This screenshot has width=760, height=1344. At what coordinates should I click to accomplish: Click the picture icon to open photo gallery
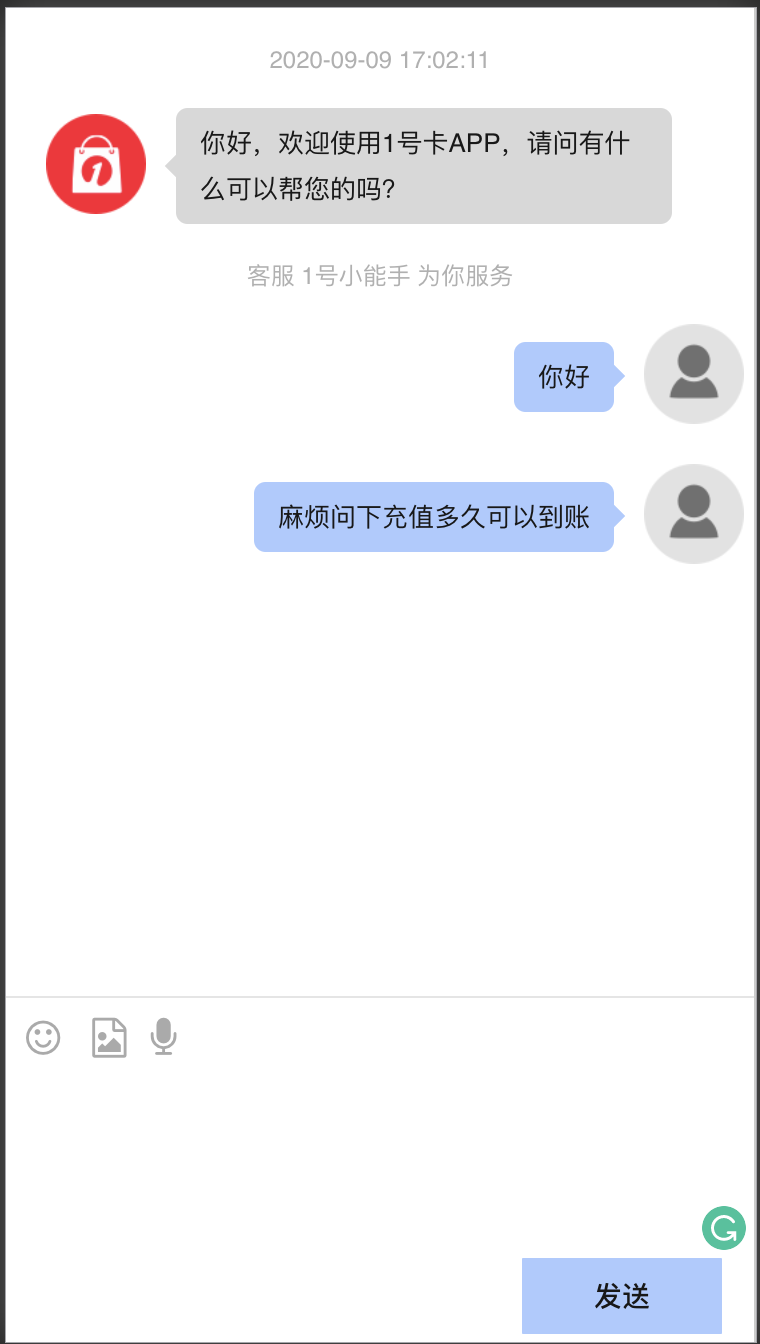pyautogui.click(x=108, y=1037)
